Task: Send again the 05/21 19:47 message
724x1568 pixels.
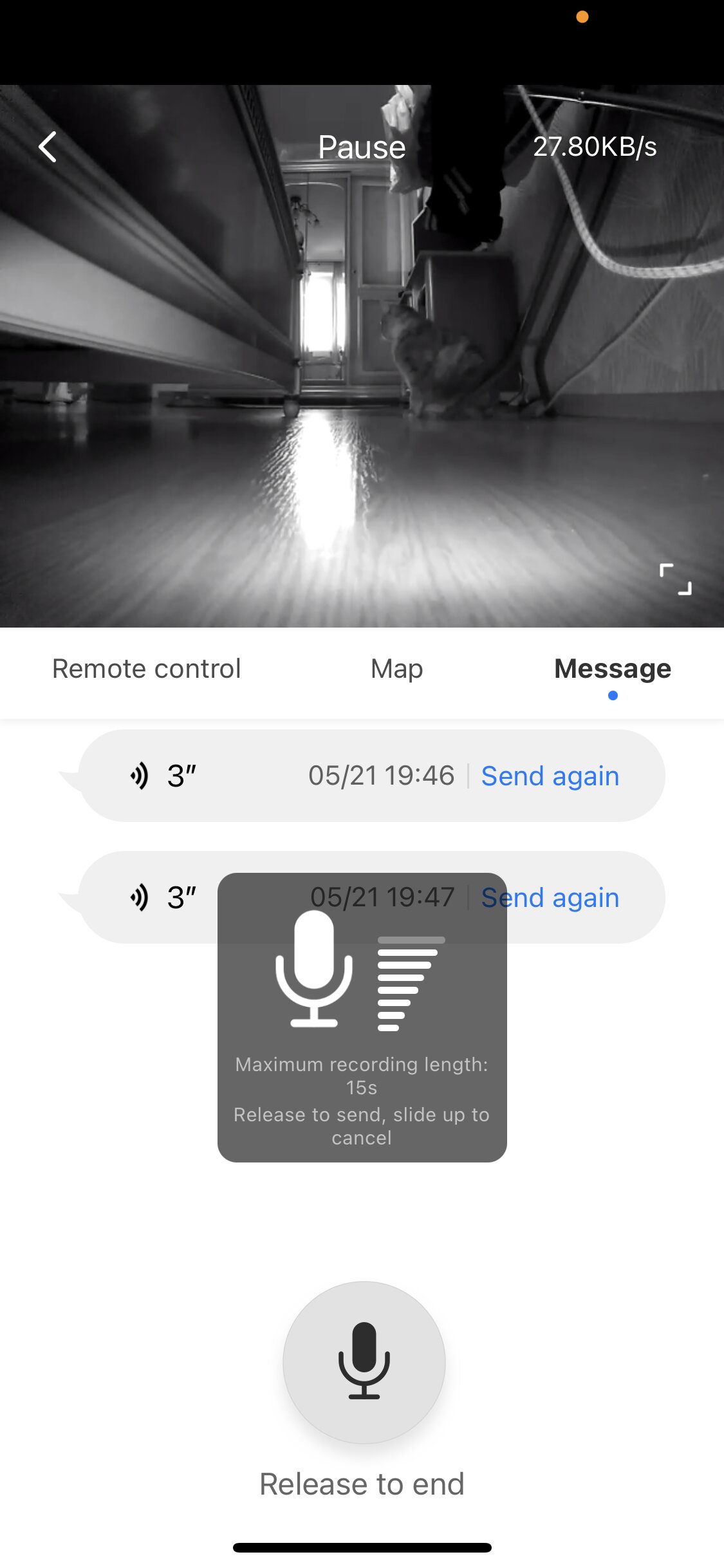Action: point(550,897)
